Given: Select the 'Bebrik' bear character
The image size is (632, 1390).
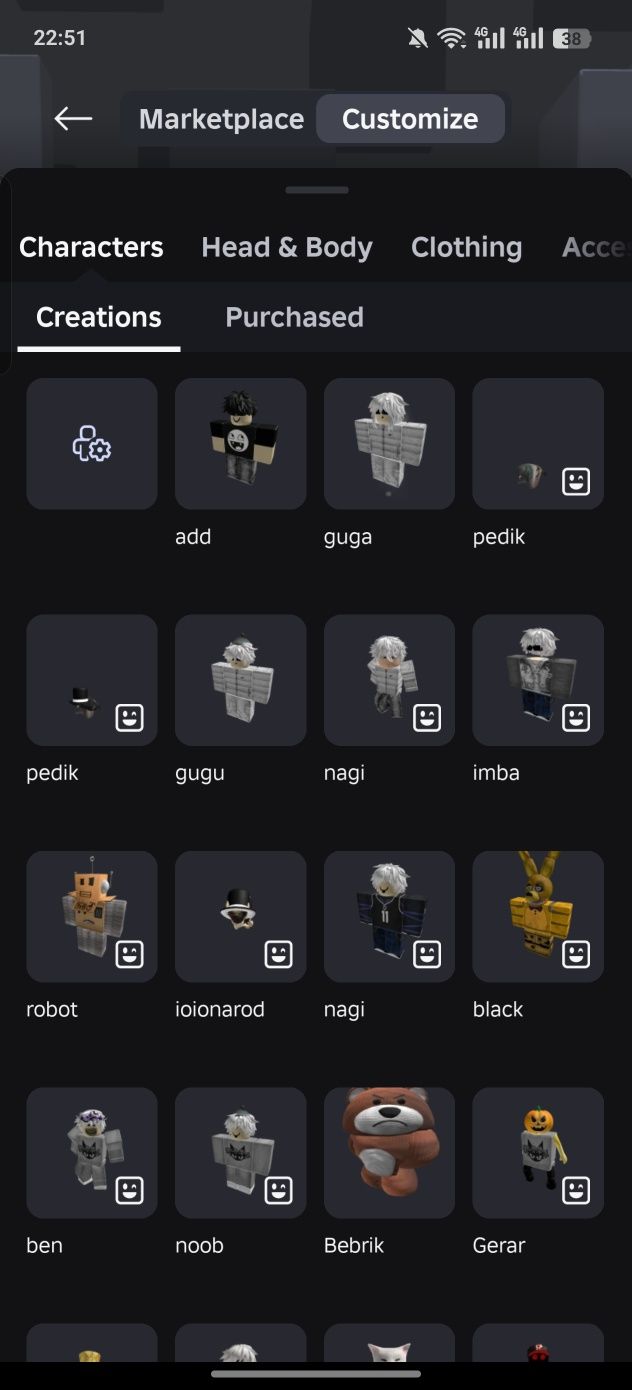Looking at the screenshot, I should (389, 1152).
